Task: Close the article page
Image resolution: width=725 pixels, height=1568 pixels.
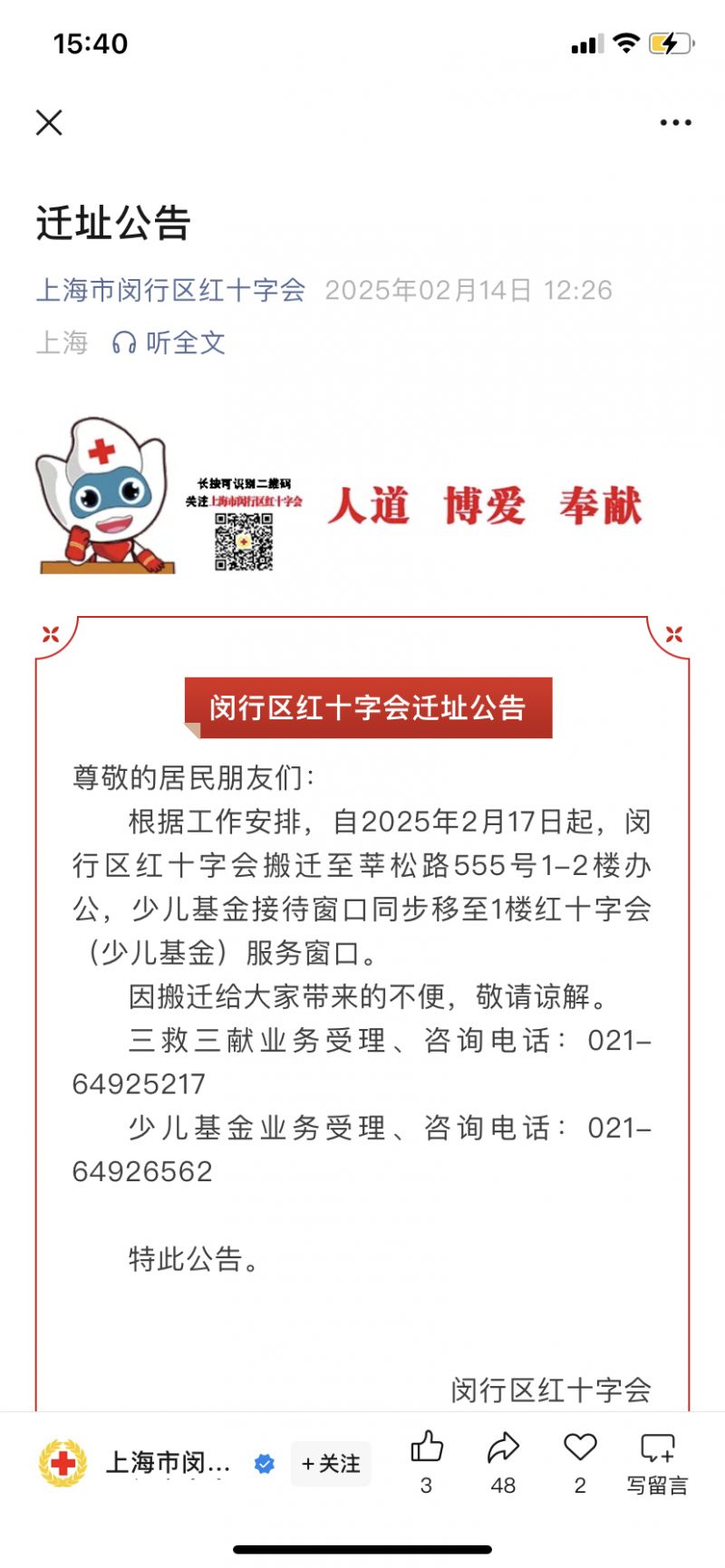Action: coord(49,122)
